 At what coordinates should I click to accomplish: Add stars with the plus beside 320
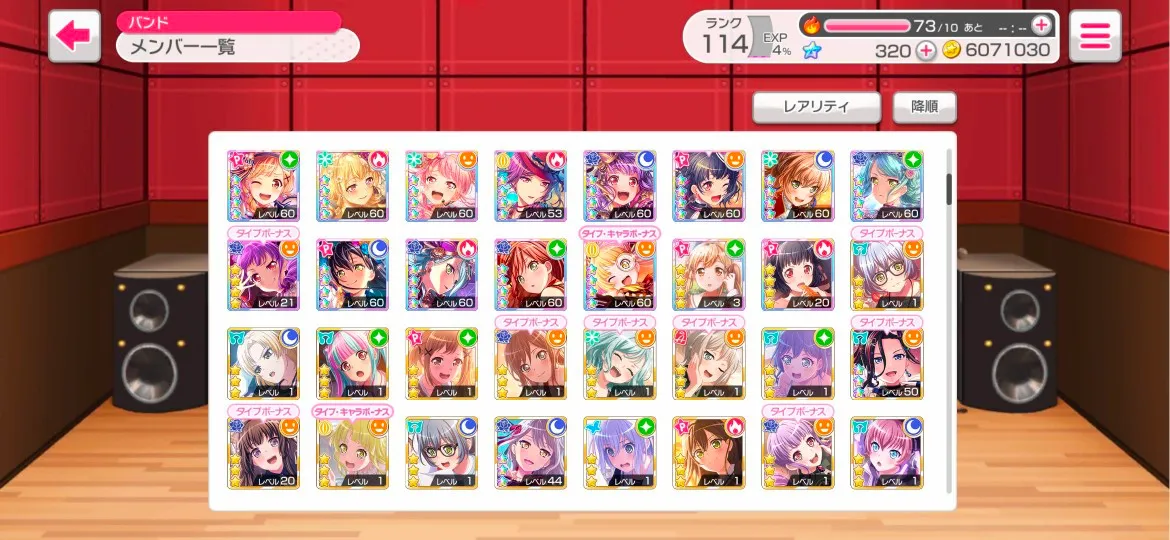[x=926, y=50]
